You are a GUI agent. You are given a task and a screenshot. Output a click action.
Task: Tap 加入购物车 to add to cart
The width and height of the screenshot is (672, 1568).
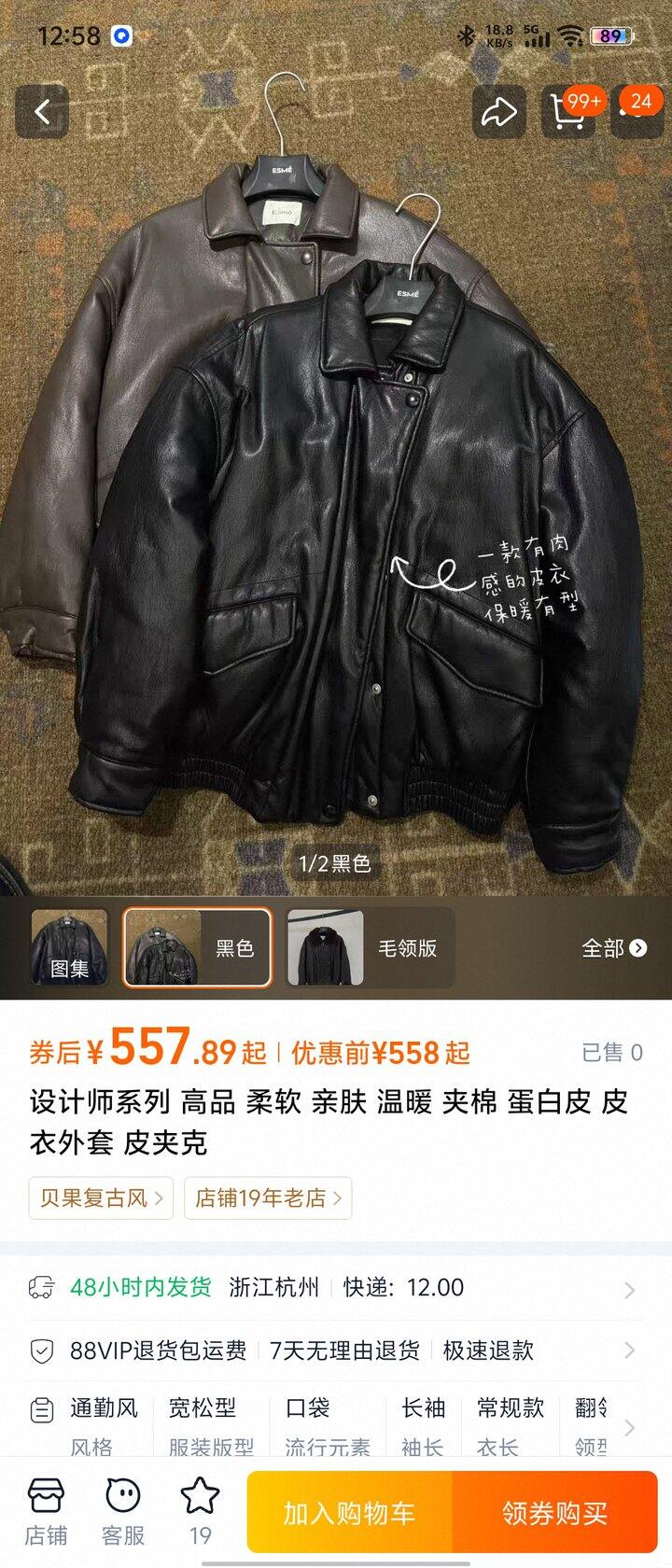coord(350,1513)
